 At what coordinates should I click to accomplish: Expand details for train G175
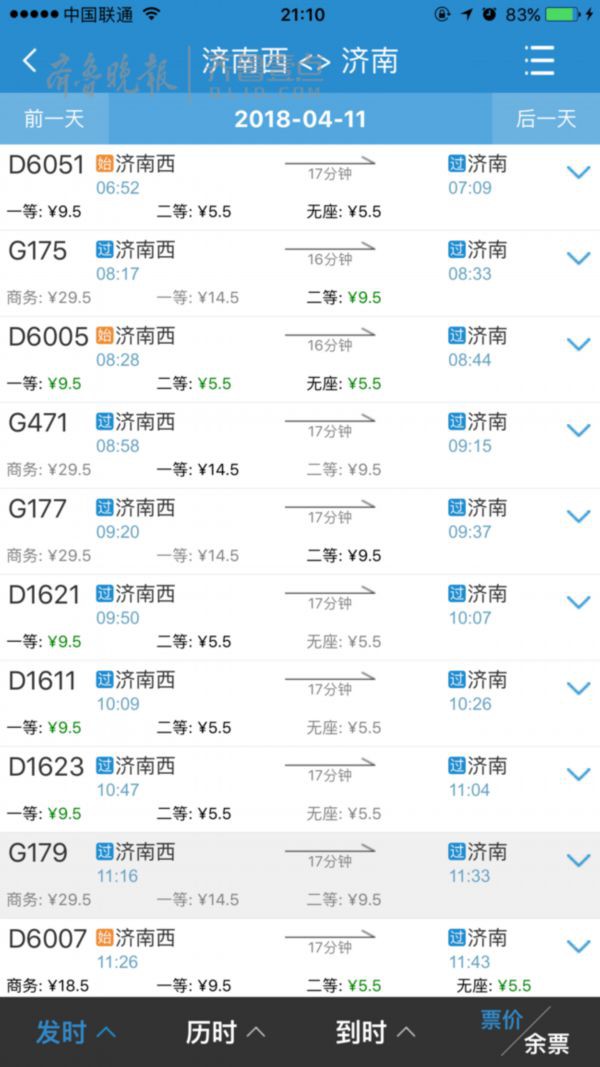pyautogui.click(x=579, y=258)
